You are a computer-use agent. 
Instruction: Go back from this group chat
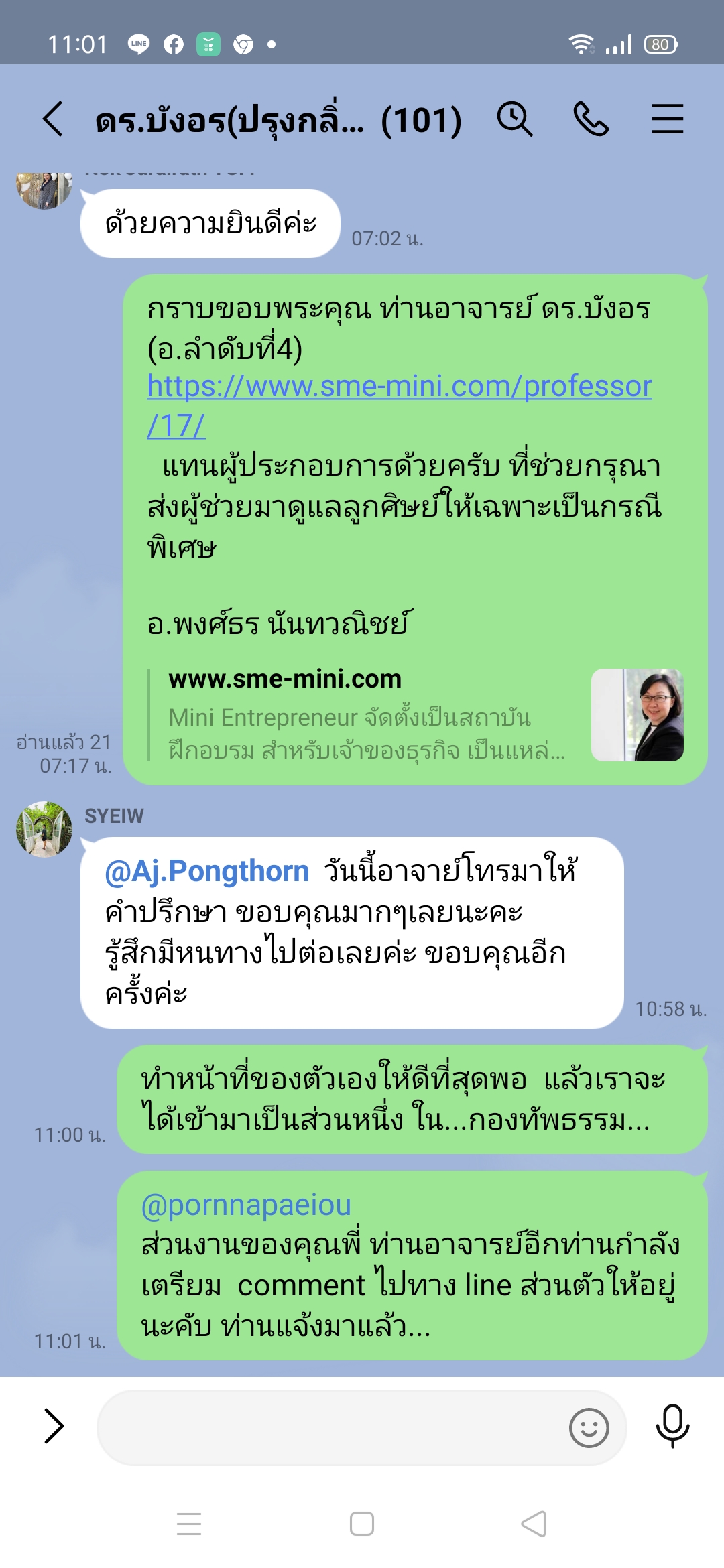pos(53,119)
